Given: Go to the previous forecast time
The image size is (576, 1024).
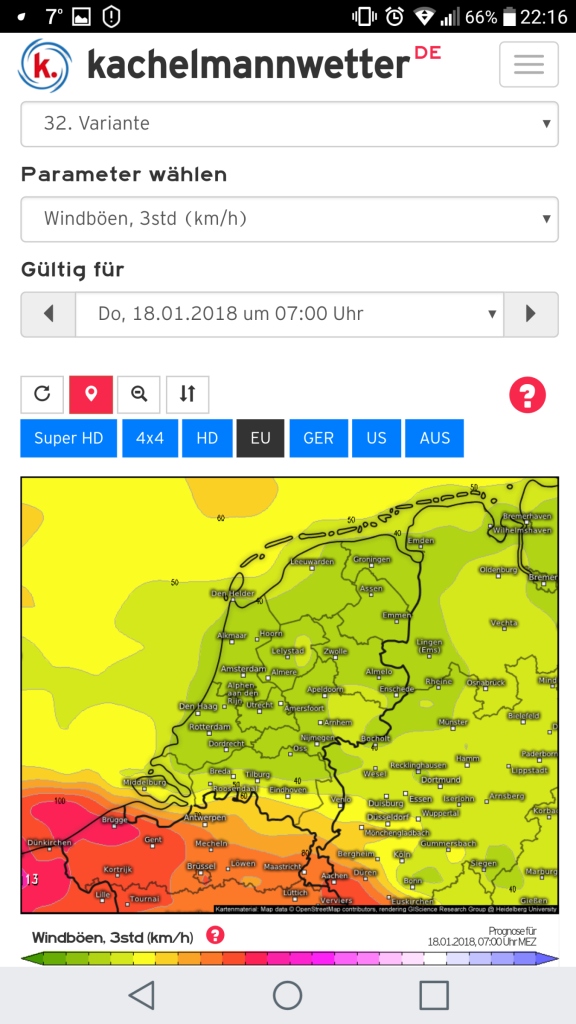Looking at the screenshot, I should 48,314.
